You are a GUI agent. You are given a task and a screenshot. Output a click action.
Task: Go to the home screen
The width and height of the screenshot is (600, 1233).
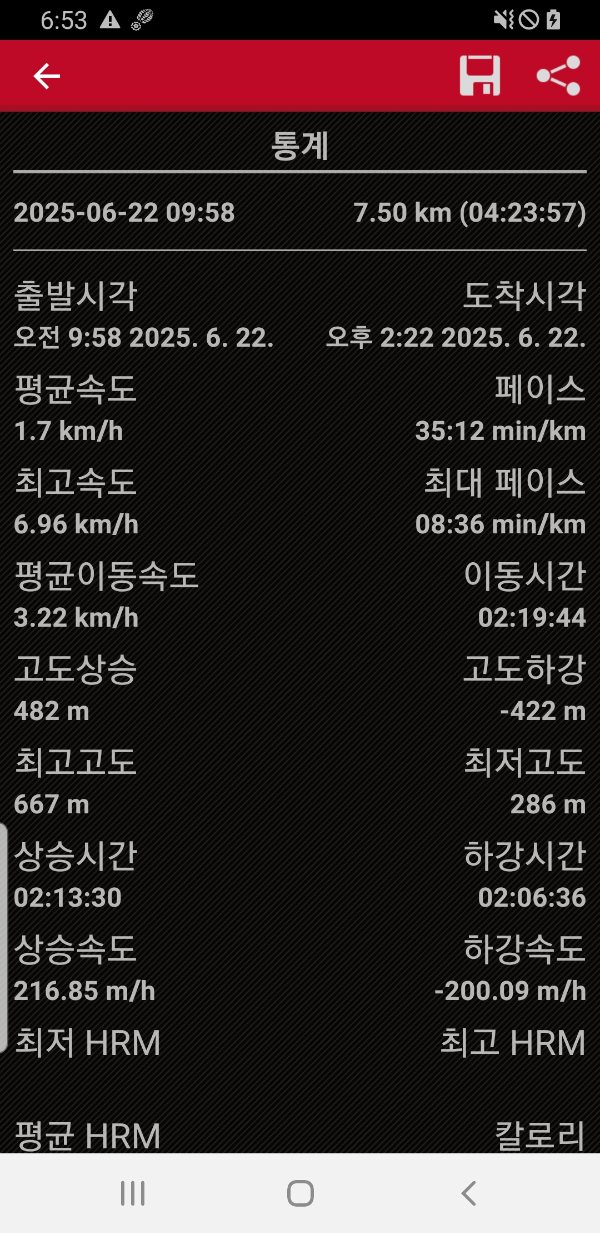(300, 1192)
